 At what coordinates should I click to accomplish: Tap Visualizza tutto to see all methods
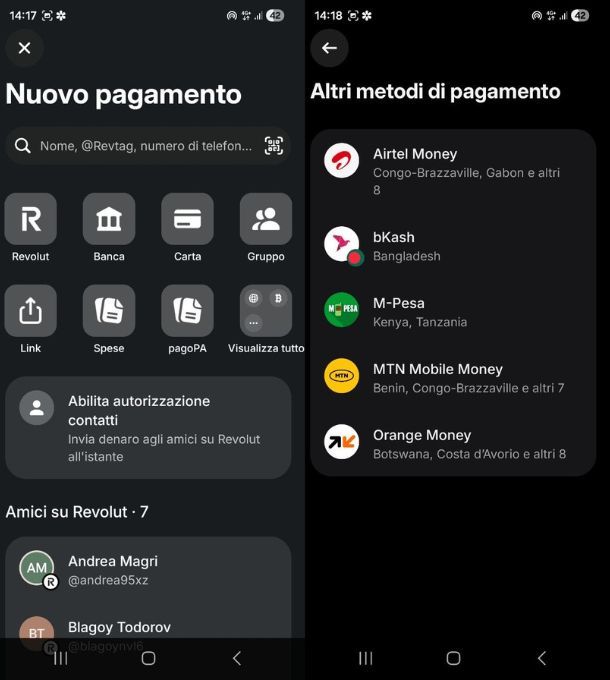point(266,320)
